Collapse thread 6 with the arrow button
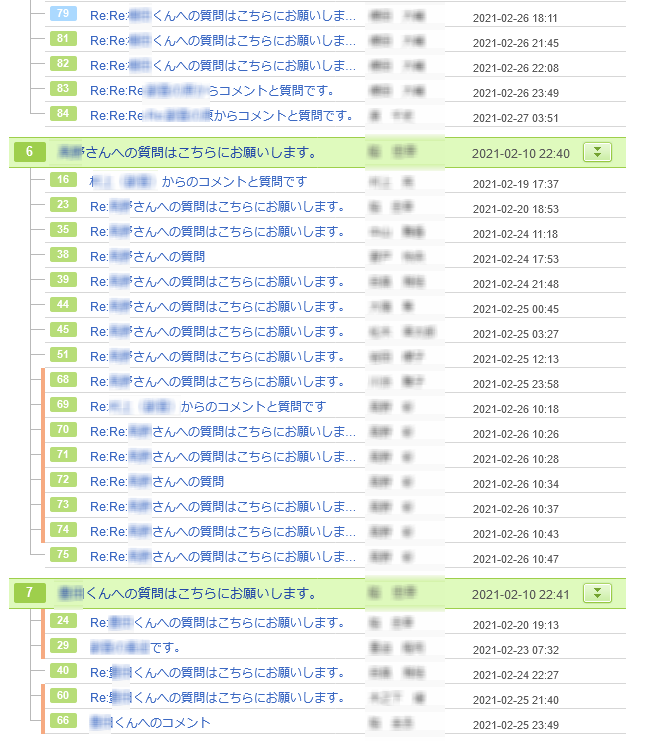The width and height of the screenshot is (656, 741). (596, 153)
